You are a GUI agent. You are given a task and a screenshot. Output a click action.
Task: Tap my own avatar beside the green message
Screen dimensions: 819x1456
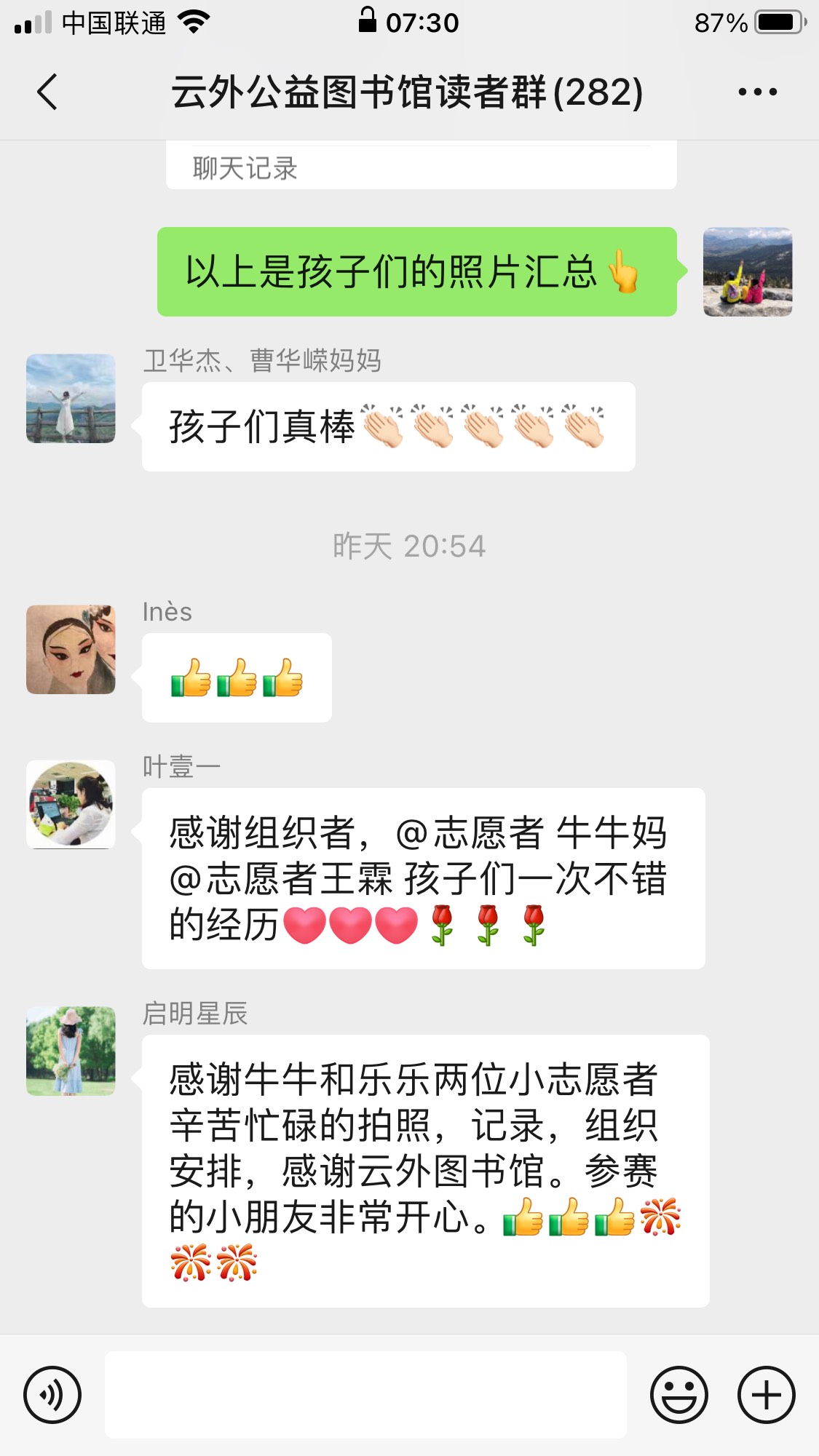747,272
